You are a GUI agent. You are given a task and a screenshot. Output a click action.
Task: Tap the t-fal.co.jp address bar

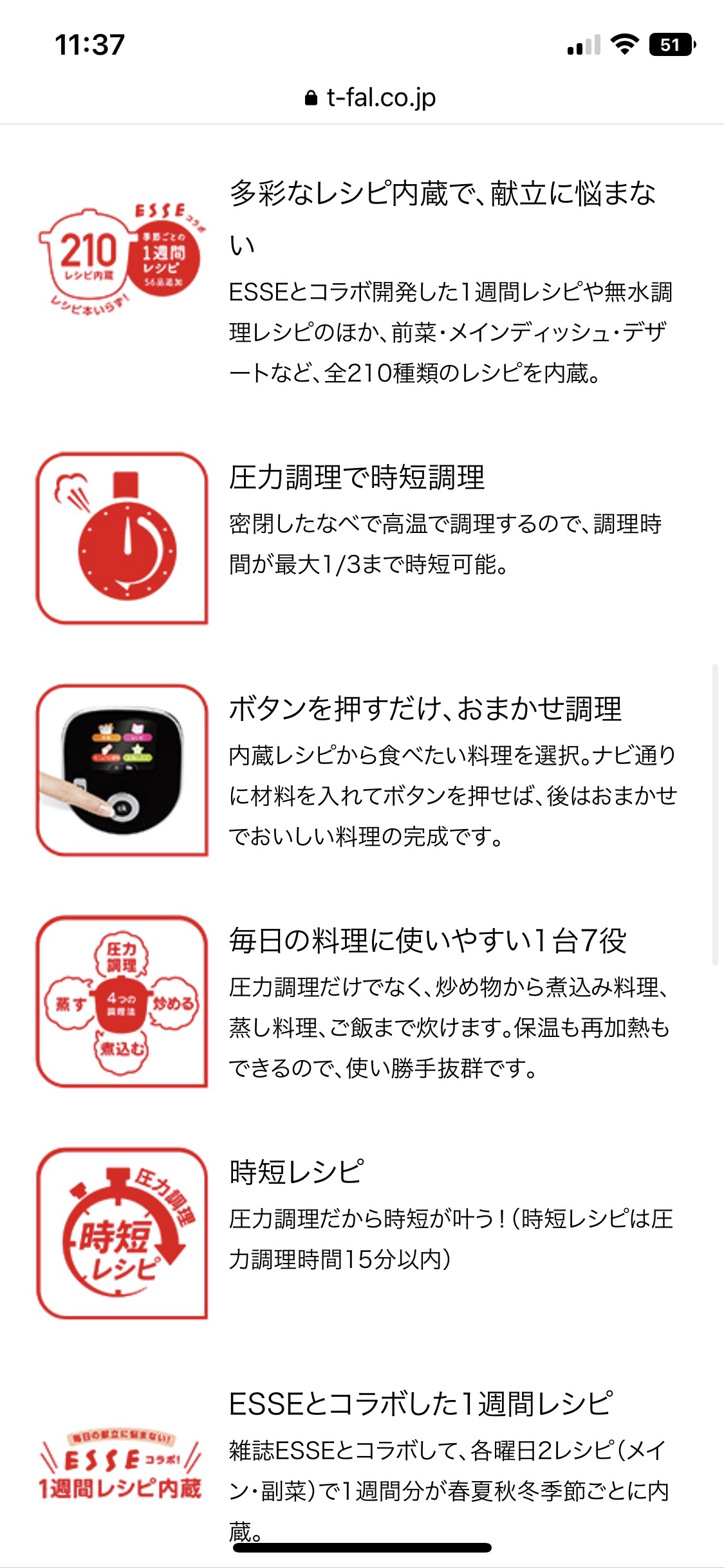[x=371, y=98]
